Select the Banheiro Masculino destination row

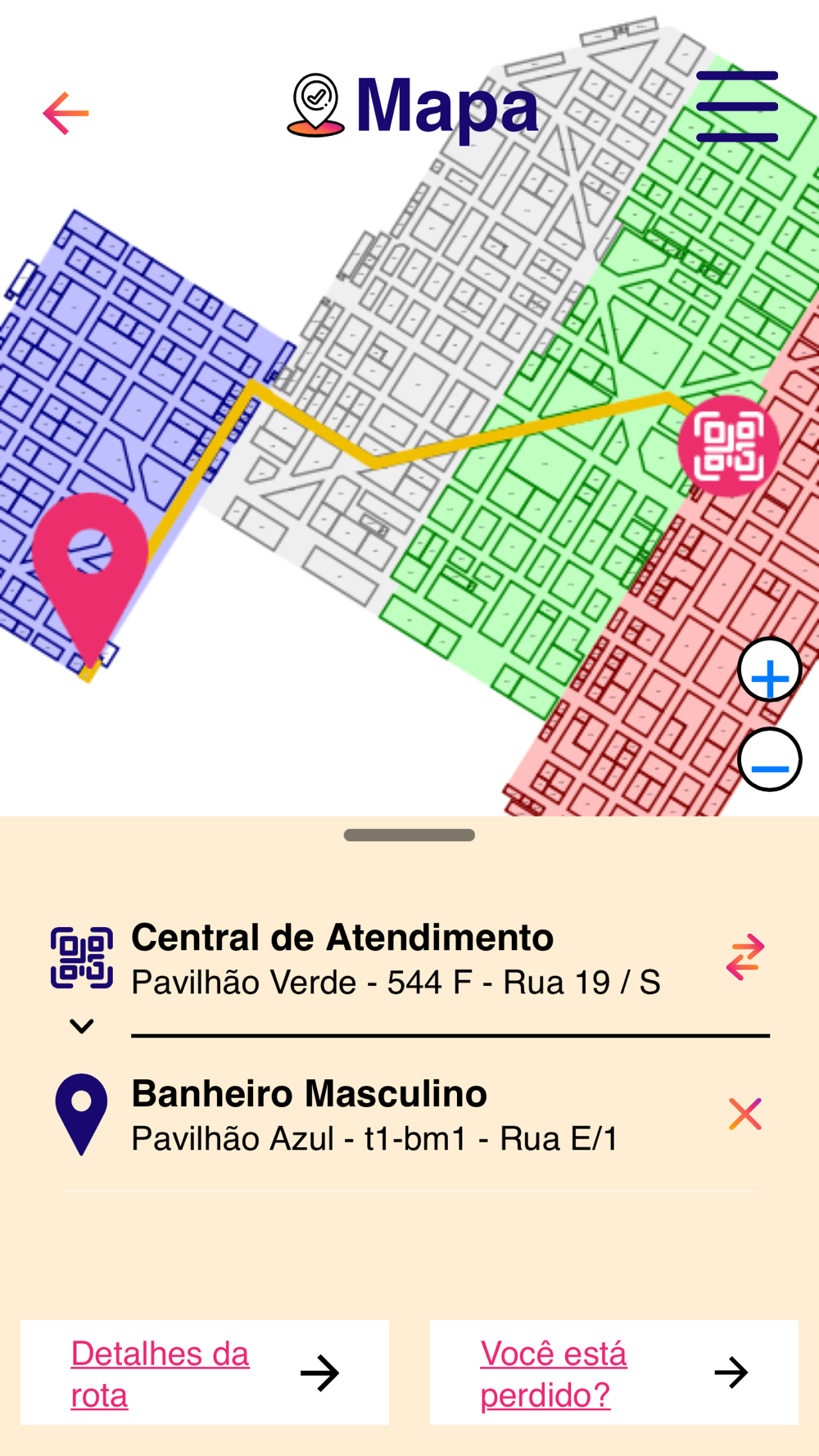click(409, 1115)
